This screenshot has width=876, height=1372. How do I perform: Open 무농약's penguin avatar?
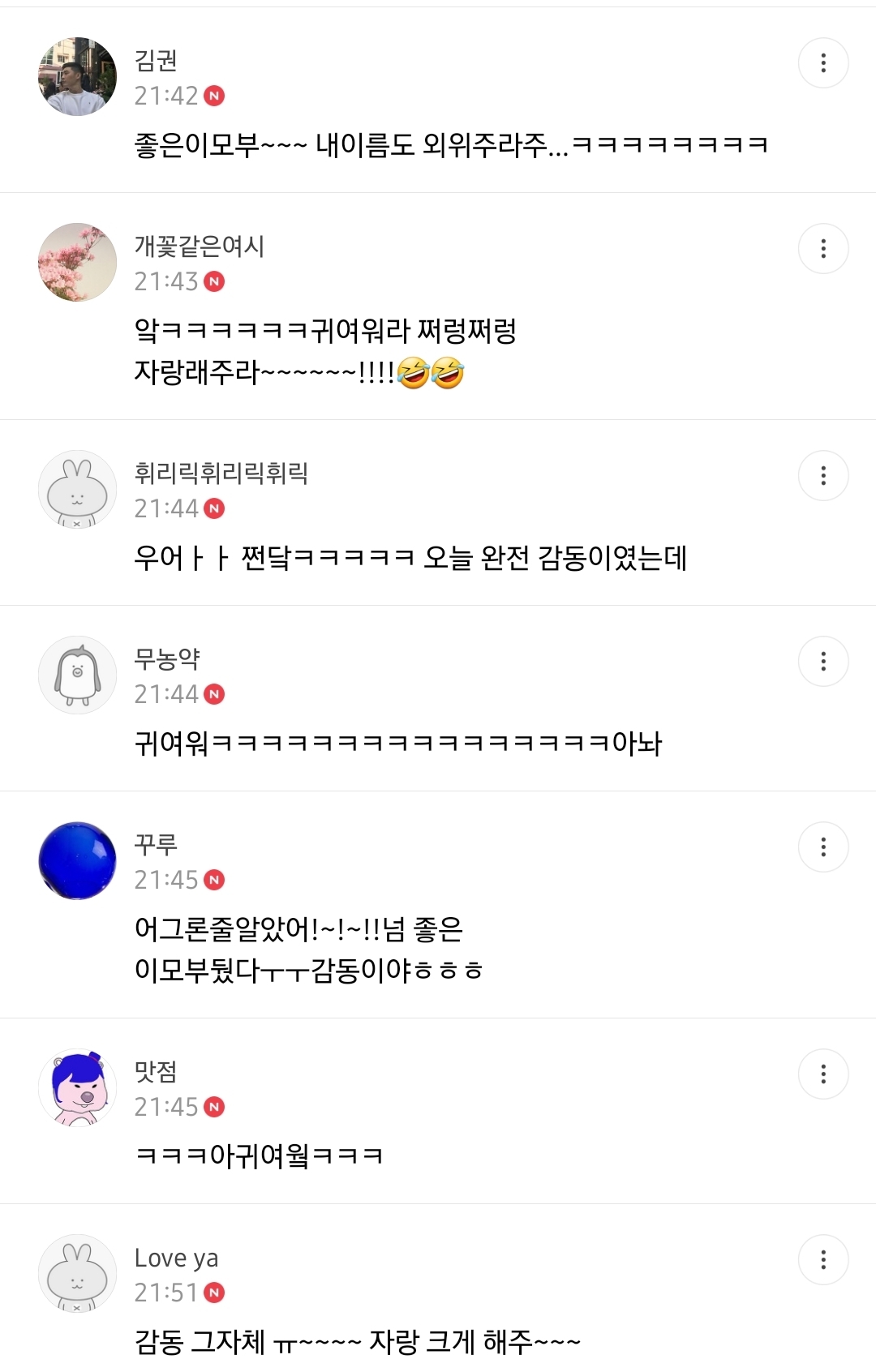click(x=77, y=675)
